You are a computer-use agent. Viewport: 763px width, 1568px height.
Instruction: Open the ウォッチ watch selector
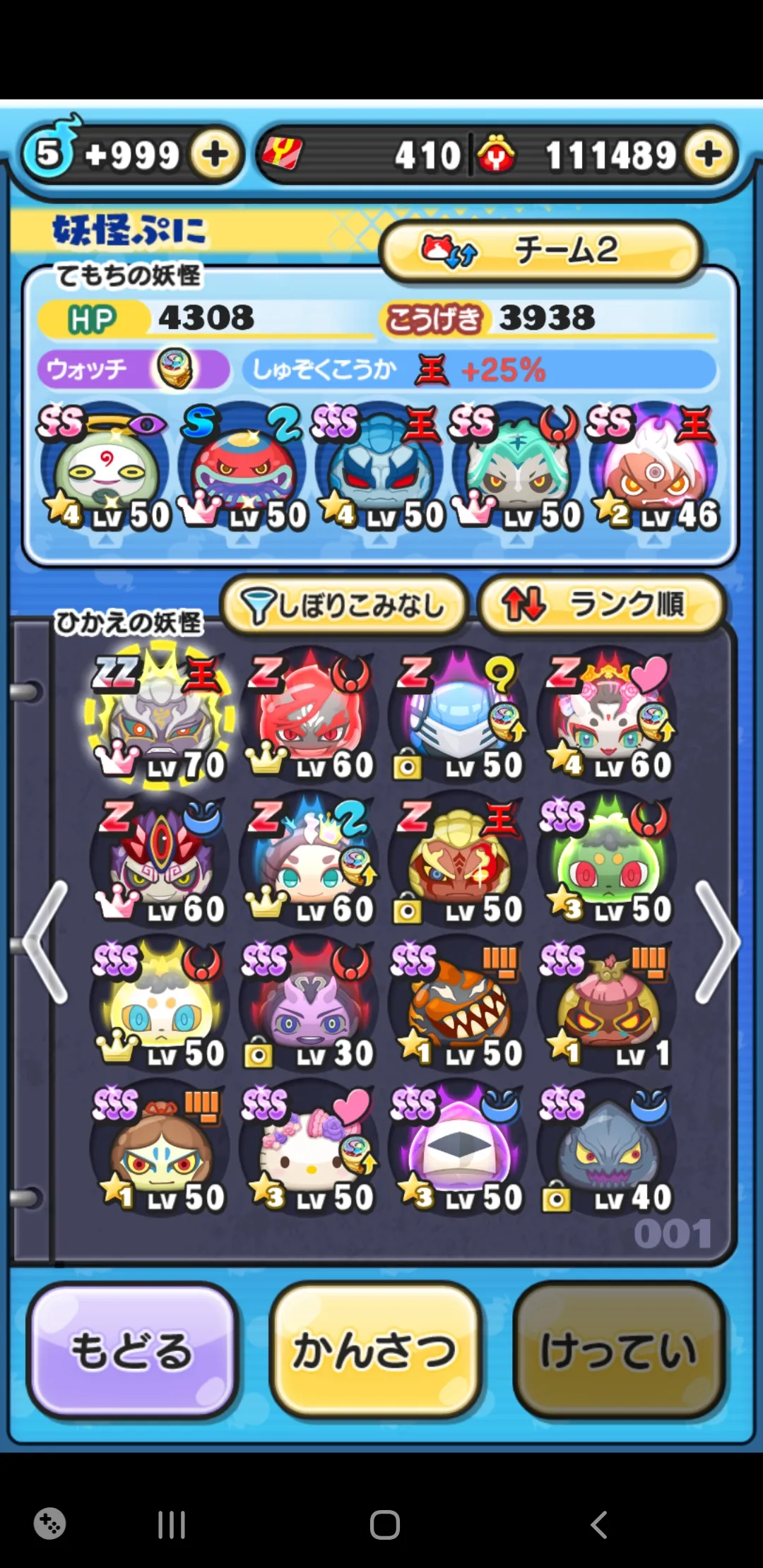133,369
